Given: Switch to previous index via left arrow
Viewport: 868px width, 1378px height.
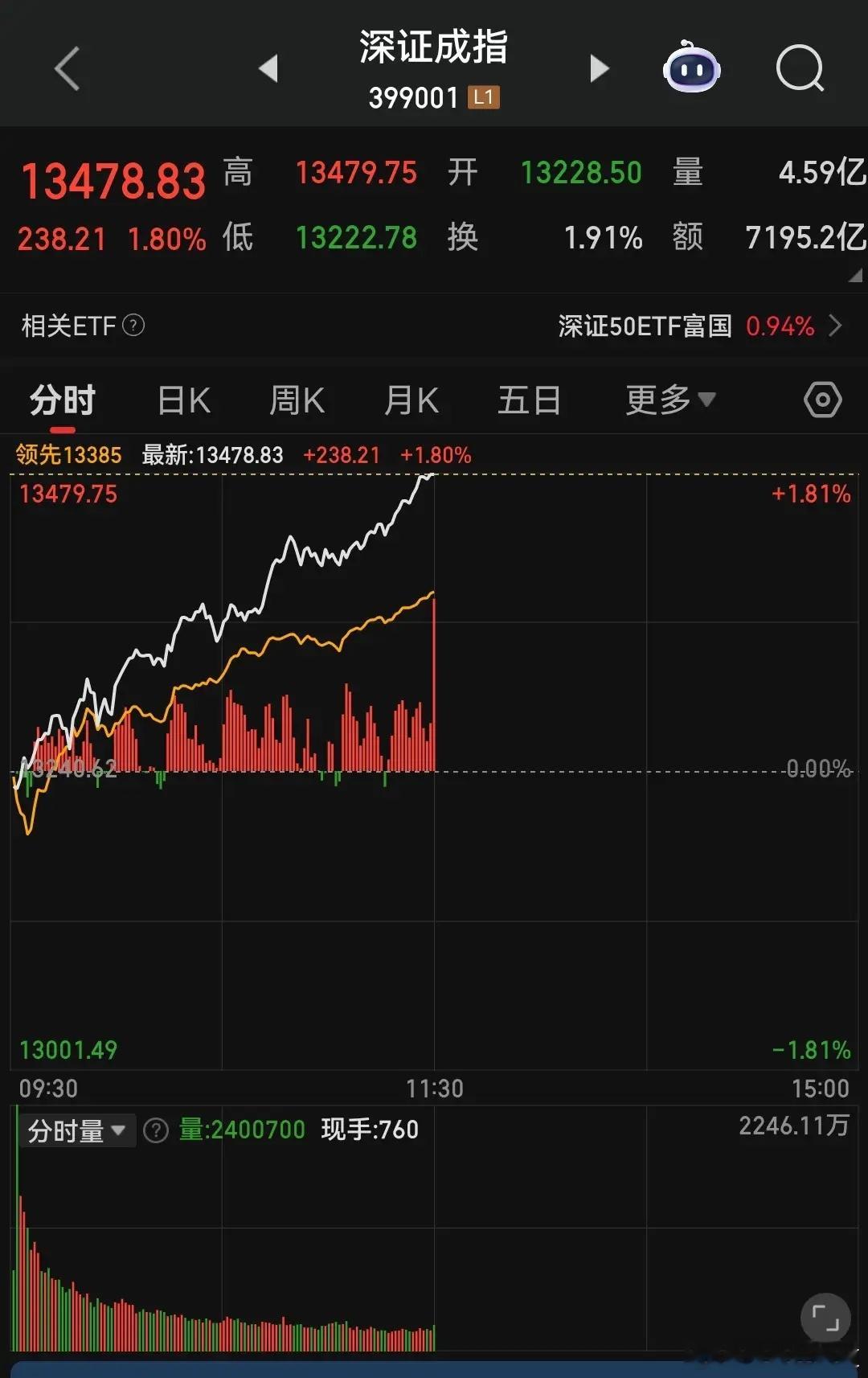Looking at the screenshot, I should [268, 69].
